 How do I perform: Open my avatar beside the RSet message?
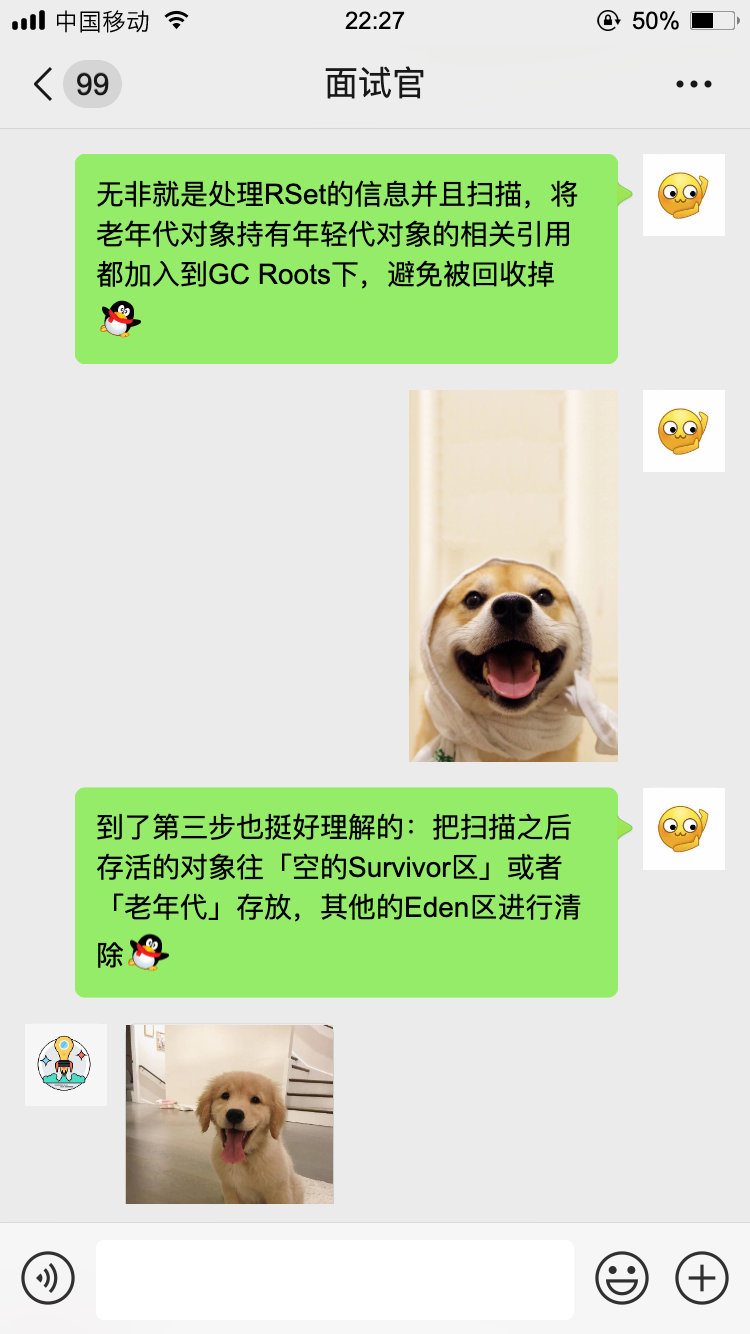[683, 195]
